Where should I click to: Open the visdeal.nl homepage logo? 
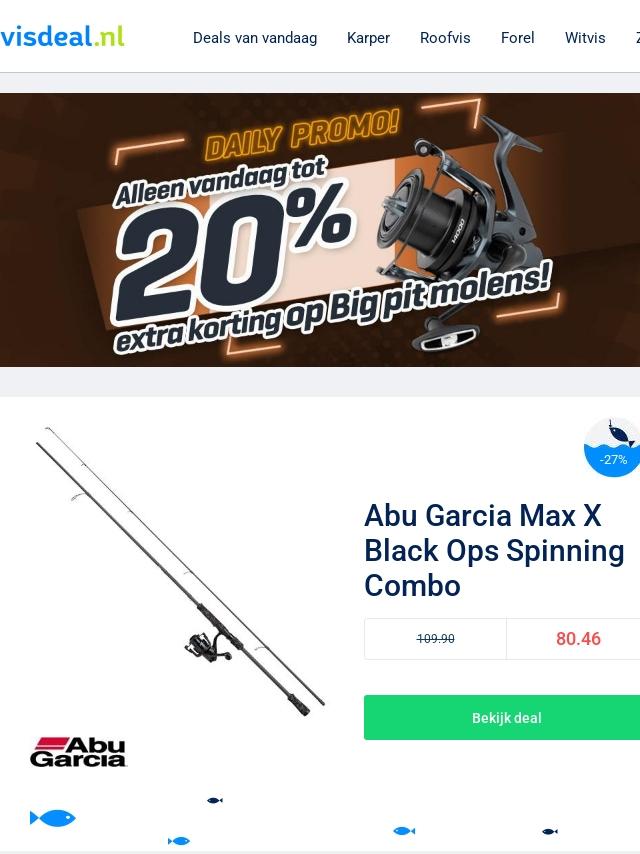62,36
